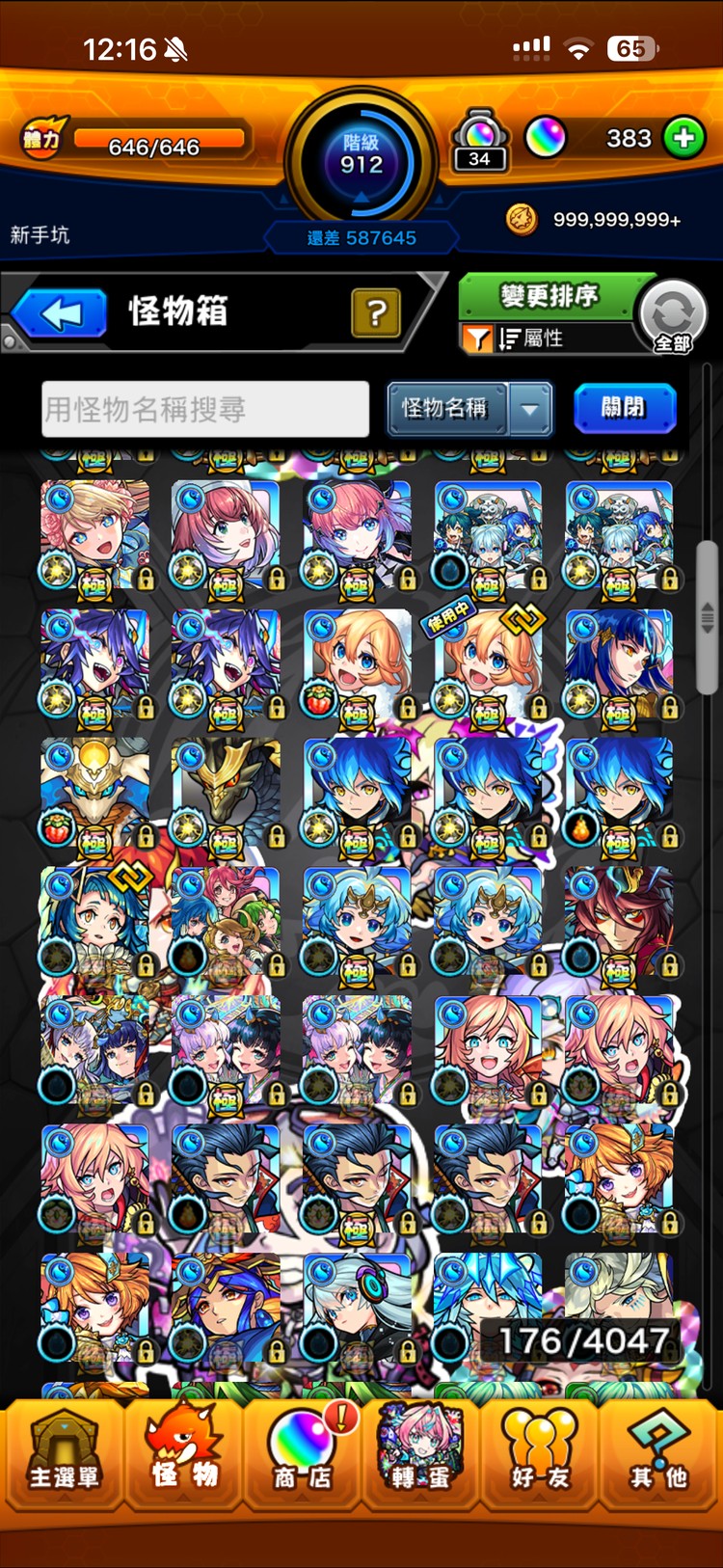Tap the 變更排序 sort button
Screen dimensions: 723x1568
click(548, 295)
